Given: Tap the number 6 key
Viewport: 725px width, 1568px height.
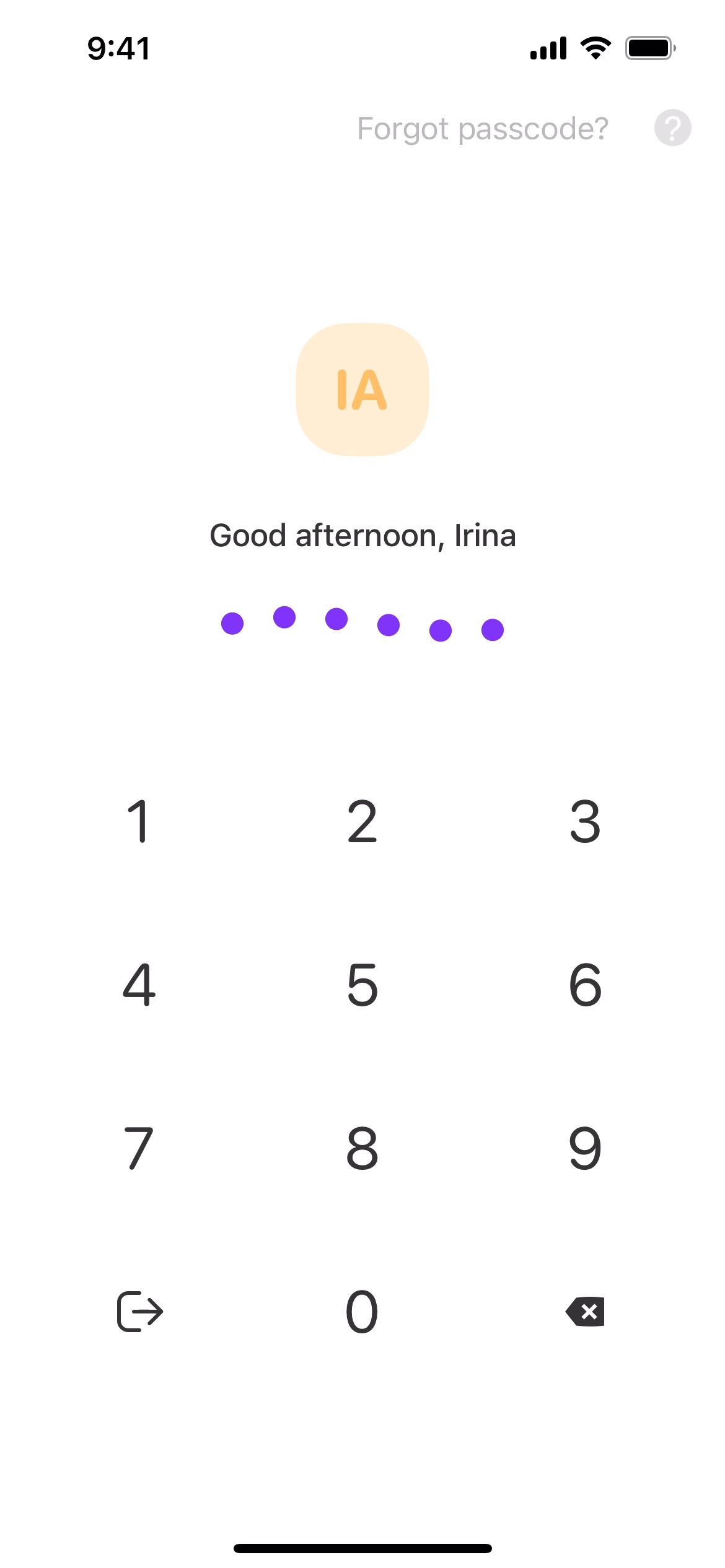Looking at the screenshot, I should [585, 985].
